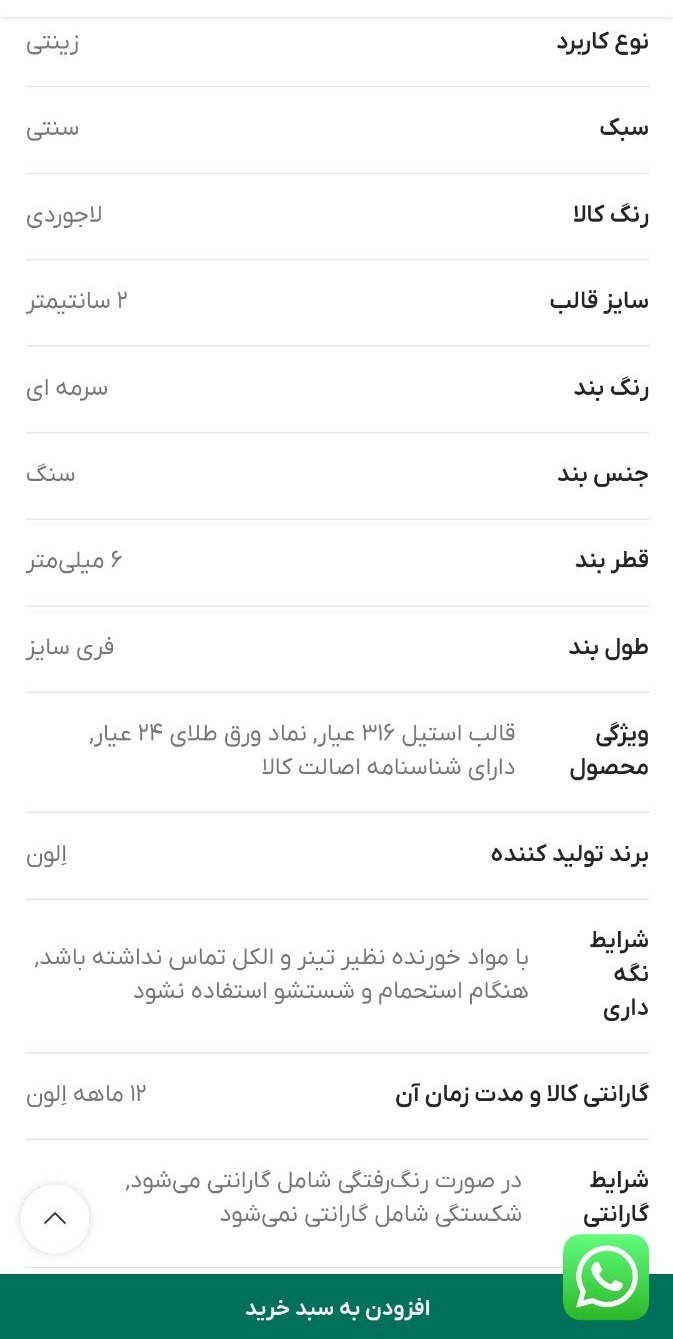Image resolution: width=673 pixels, height=1339 pixels.
Task: Tap the green add to cart button
Action: (x=336, y=1307)
